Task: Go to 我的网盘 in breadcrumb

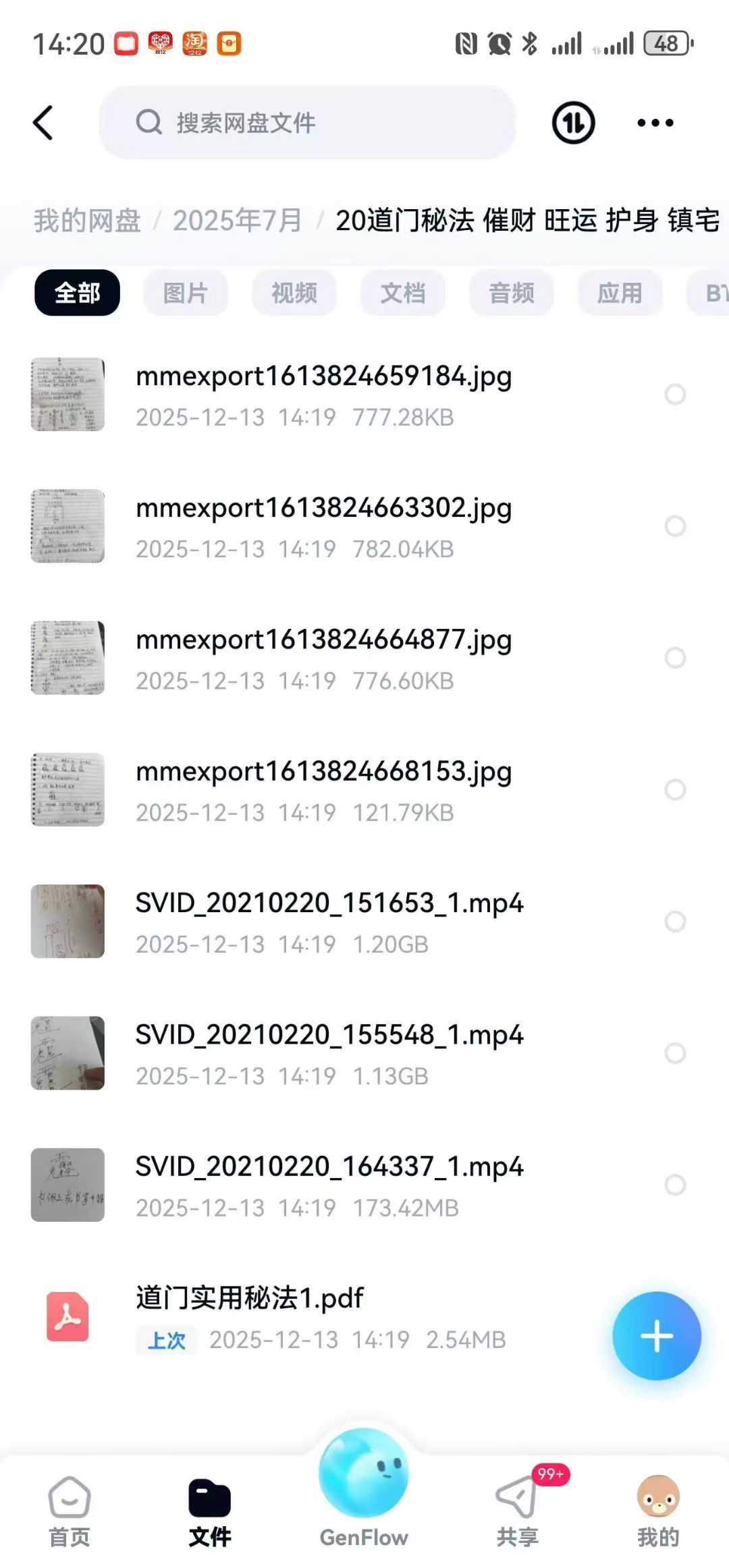Action: (x=87, y=221)
